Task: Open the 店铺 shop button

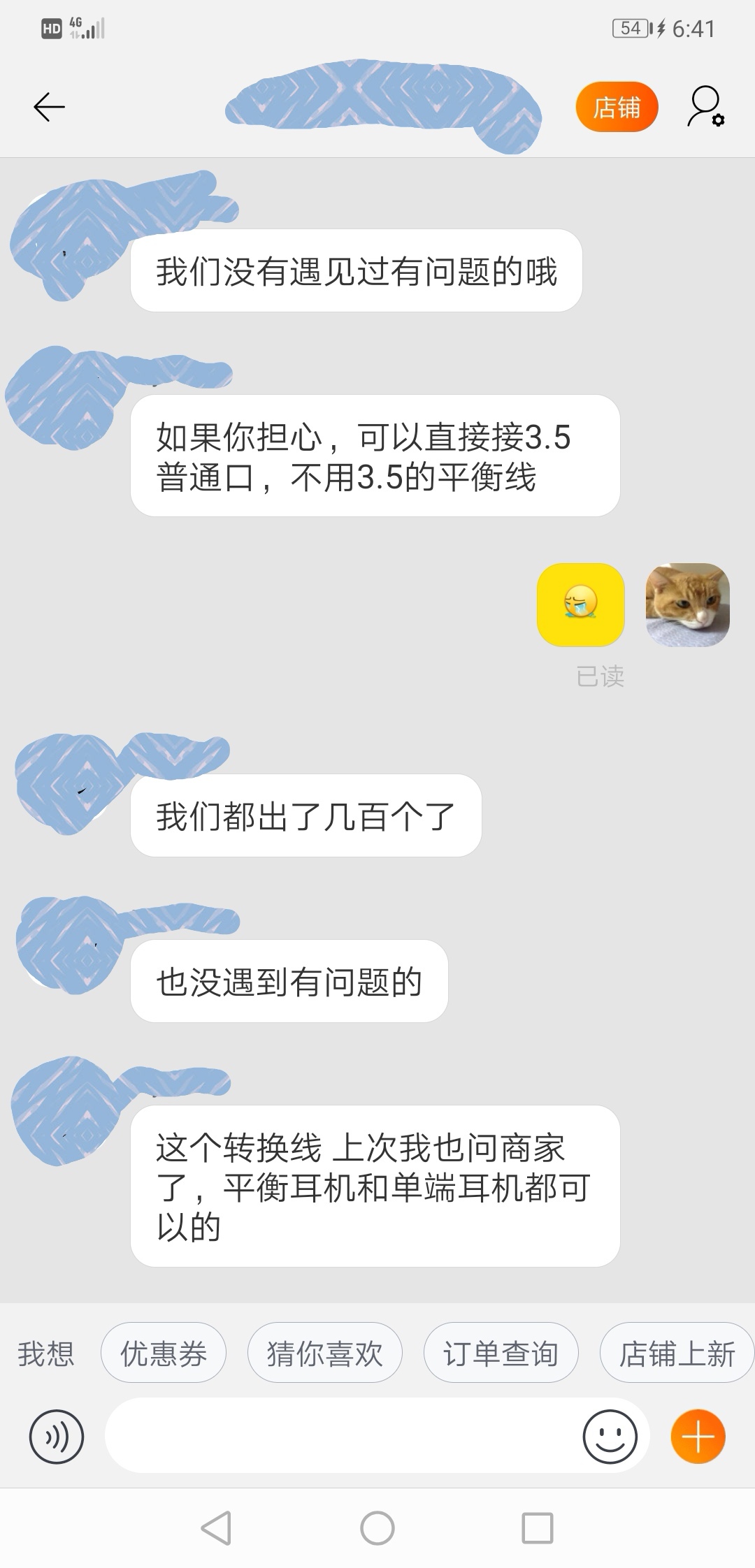Action: point(616,107)
